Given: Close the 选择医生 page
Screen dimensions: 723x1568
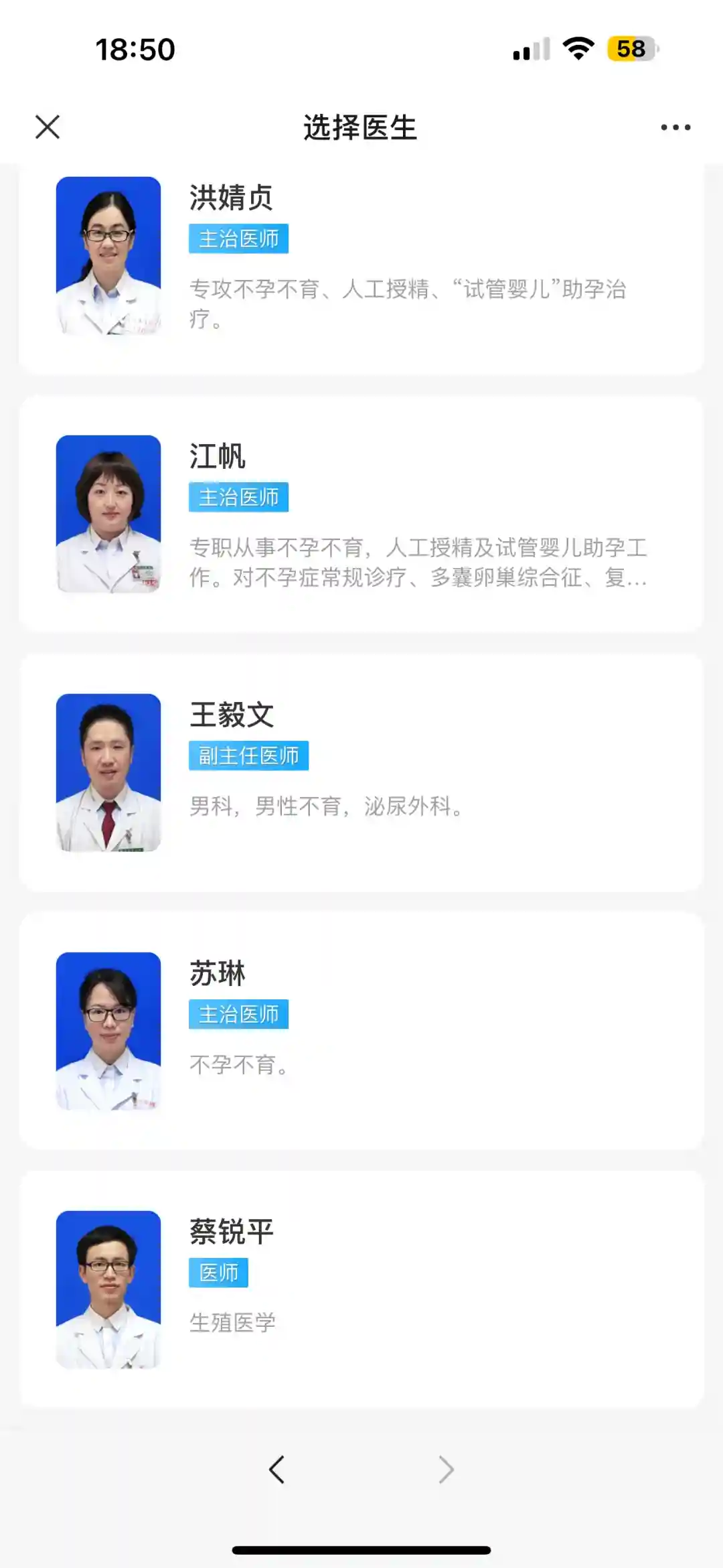Looking at the screenshot, I should (x=48, y=127).
